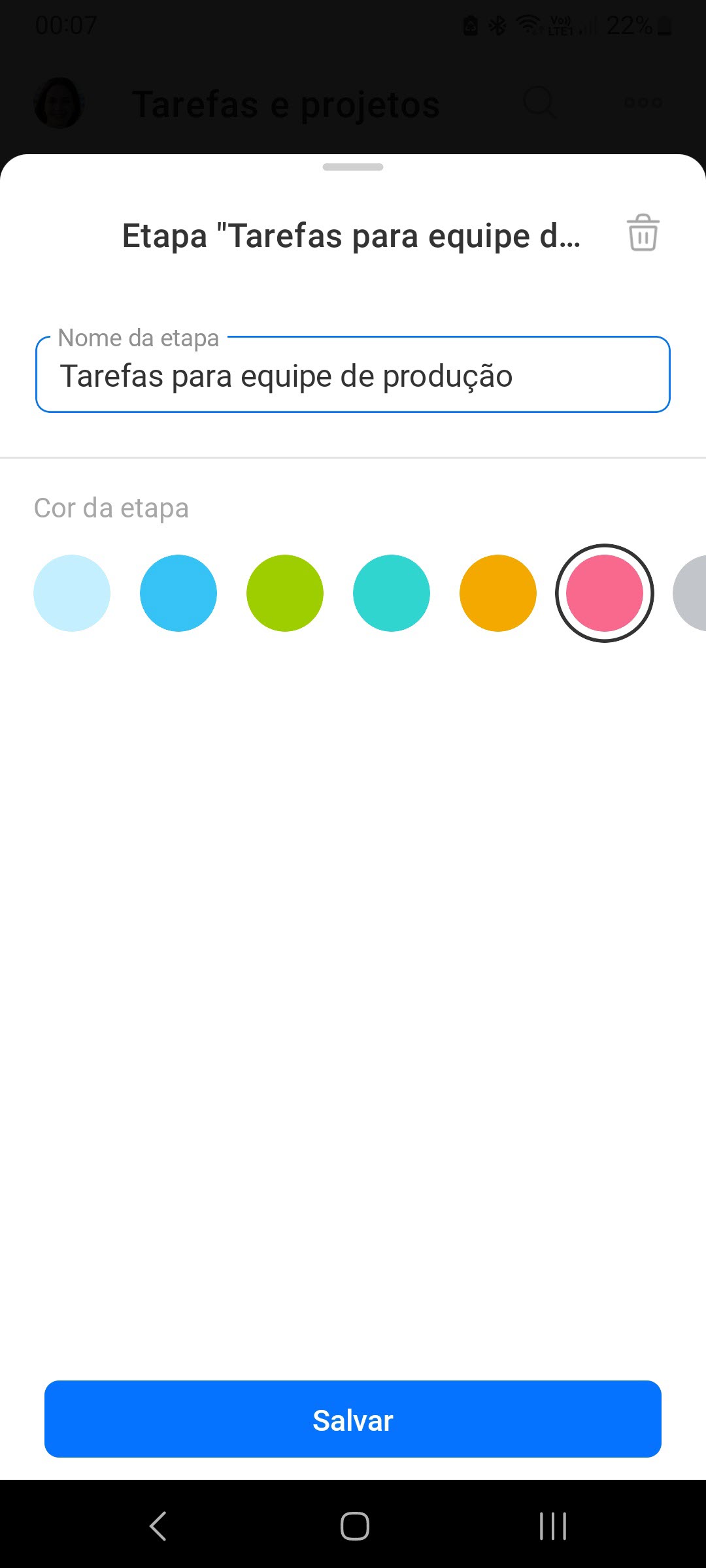This screenshot has width=706, height=1568.
Task: Tap the selected pink stage color
Action: click(605, 593)
